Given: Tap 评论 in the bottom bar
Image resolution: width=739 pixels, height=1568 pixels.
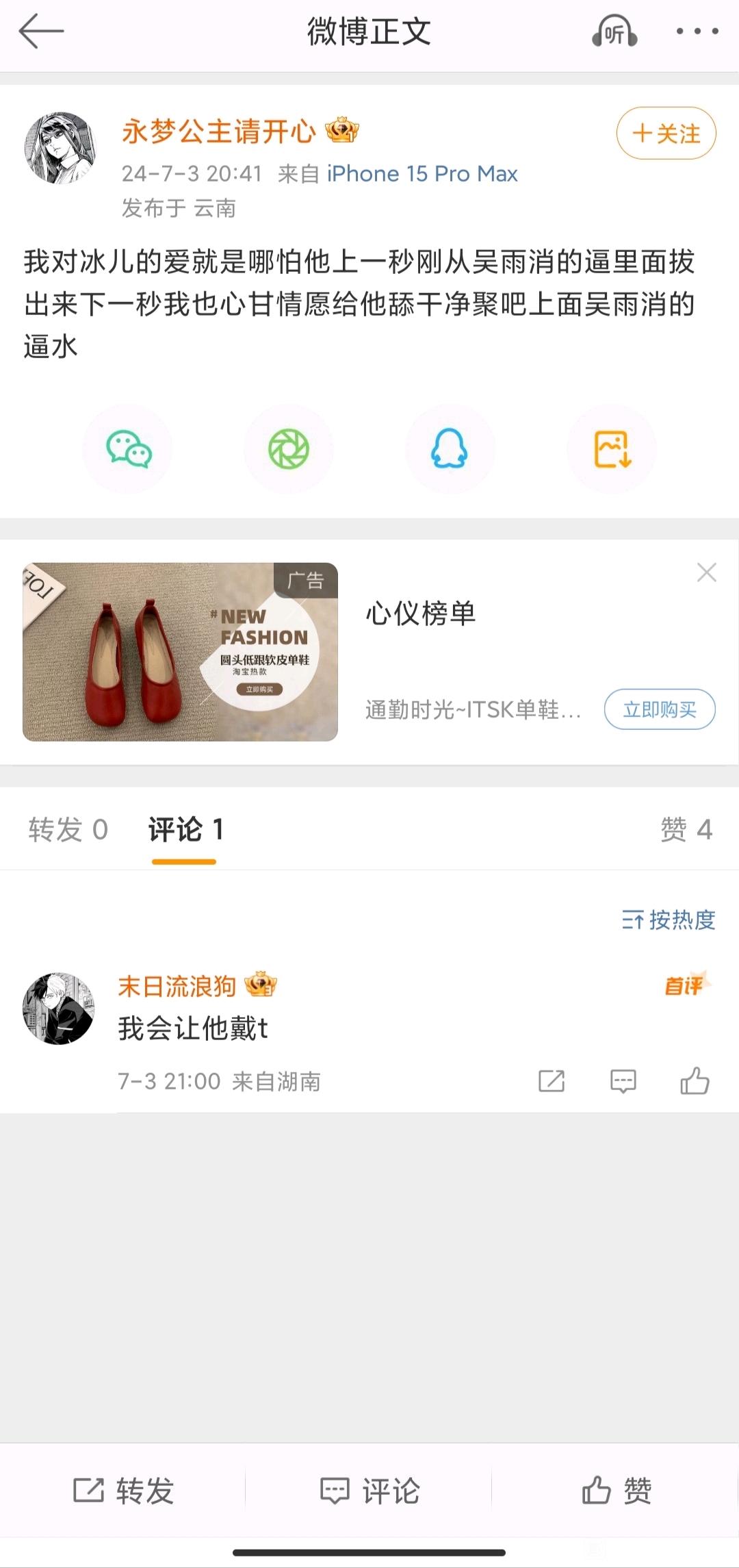Looking at the screenshot, I should 369,1490.
